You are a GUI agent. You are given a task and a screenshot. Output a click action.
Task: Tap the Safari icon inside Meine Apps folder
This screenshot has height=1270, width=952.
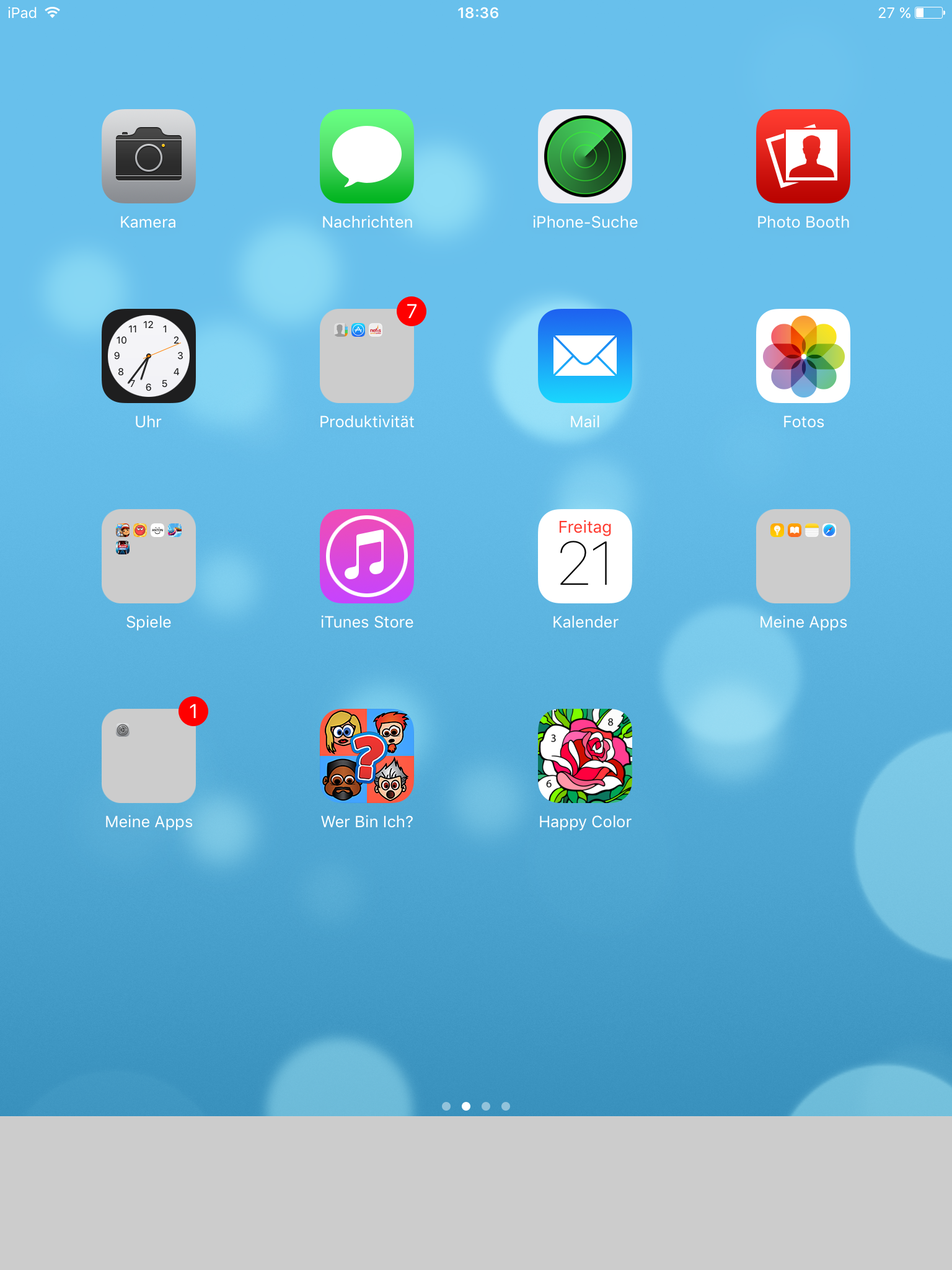coord(829,530)
